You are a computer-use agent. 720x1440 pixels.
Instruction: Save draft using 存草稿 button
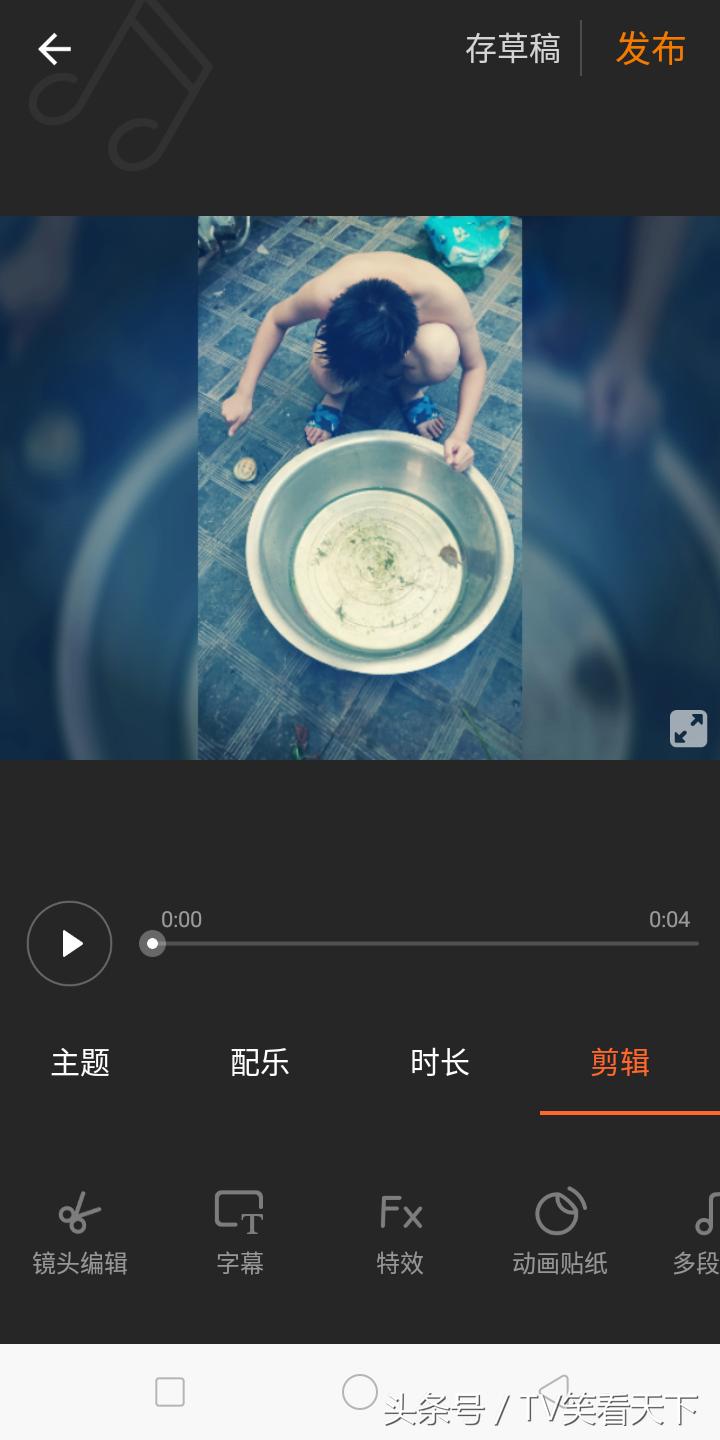513,47
